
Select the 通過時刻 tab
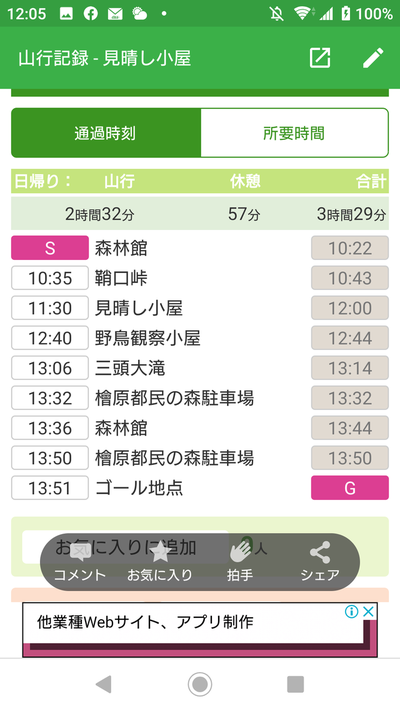click(106, 133)
